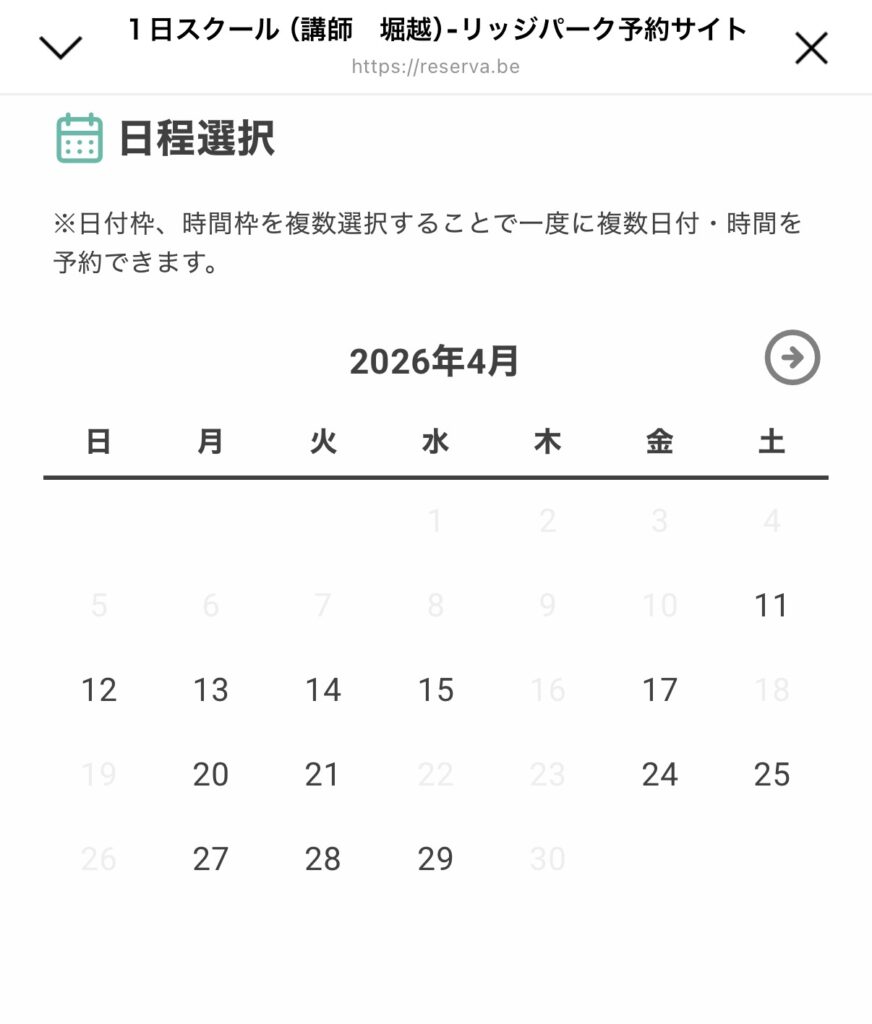Image resolution: width=872 pixels, height=1024 pixels.
Task: Tap date 15 in the calendar
Action: coord(435,690)
